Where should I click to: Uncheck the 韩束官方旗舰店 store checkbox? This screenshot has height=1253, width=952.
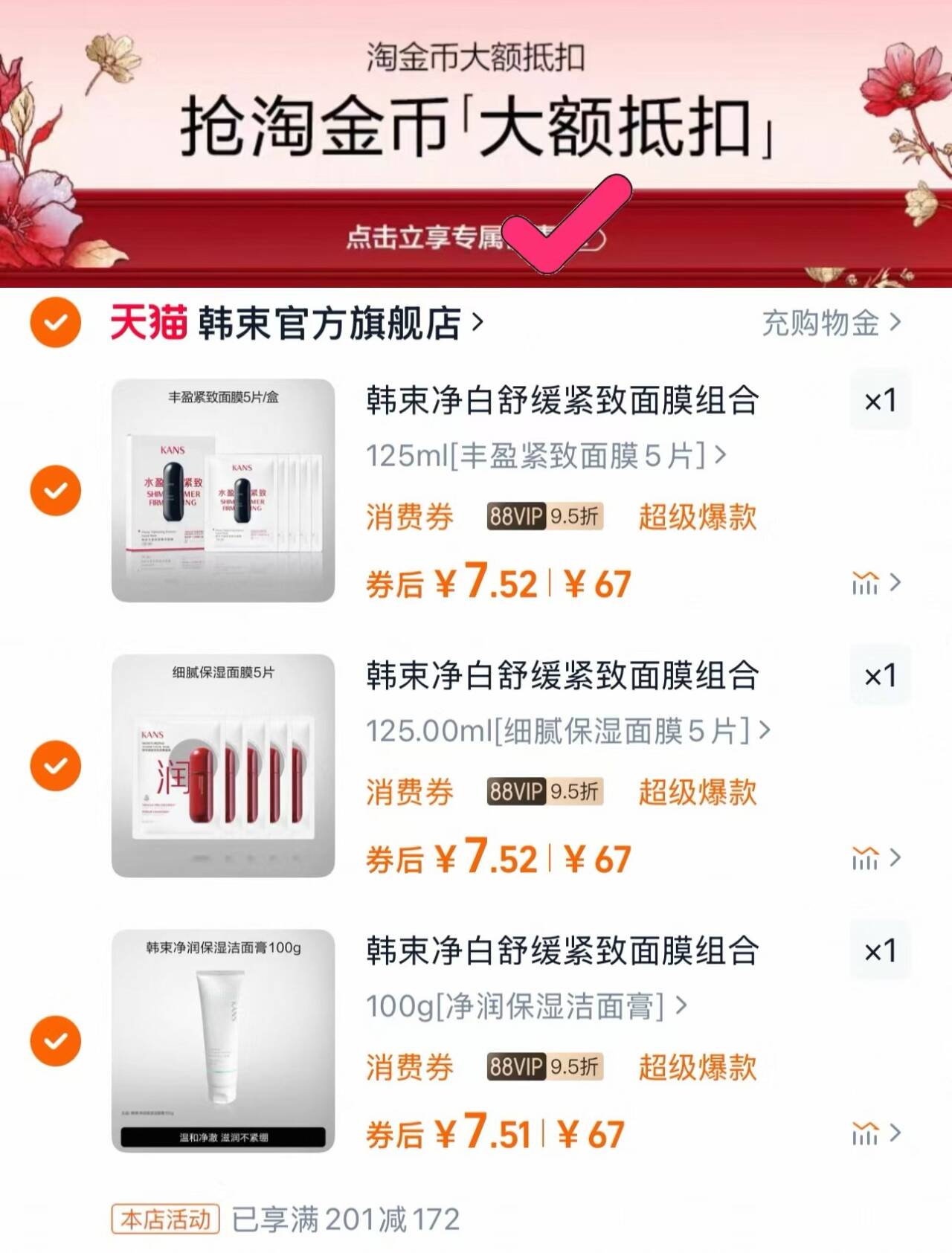pyautogui.click(x=56, y=323)
